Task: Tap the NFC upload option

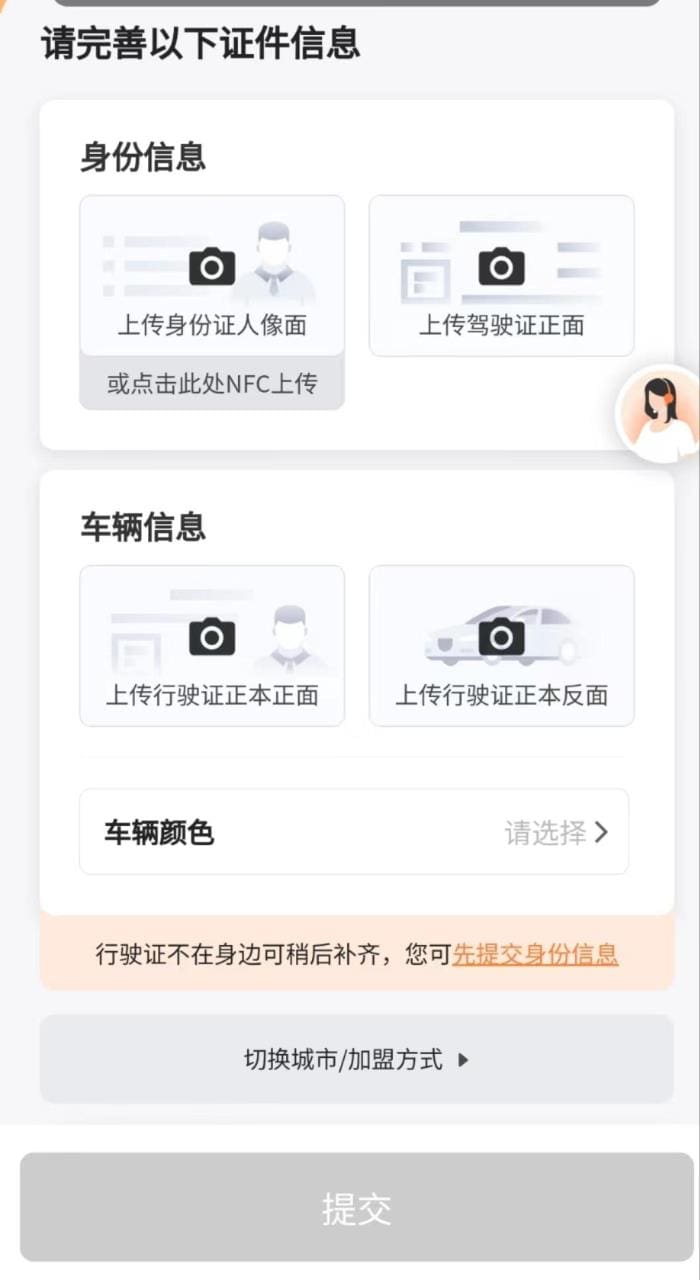Action: (212, 384)
